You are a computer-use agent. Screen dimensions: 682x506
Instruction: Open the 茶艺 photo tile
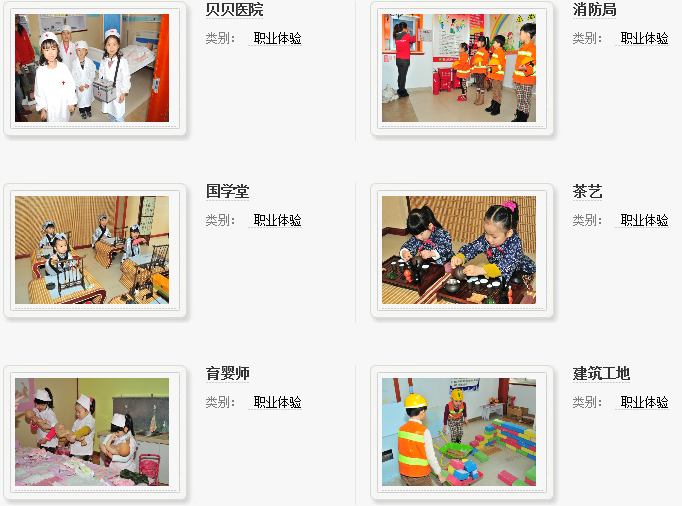[459, 250]
